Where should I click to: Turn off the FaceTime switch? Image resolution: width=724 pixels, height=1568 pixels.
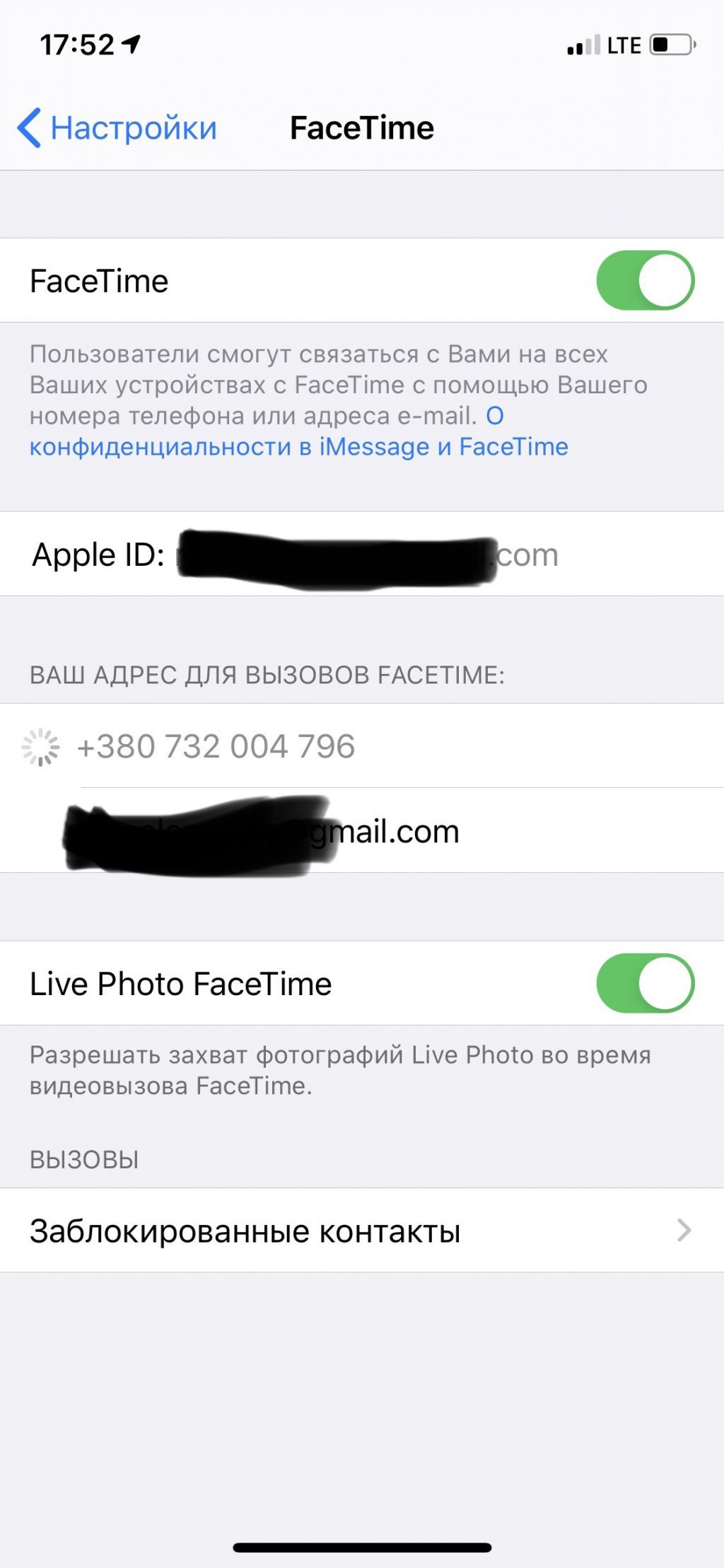pos(645,281)
